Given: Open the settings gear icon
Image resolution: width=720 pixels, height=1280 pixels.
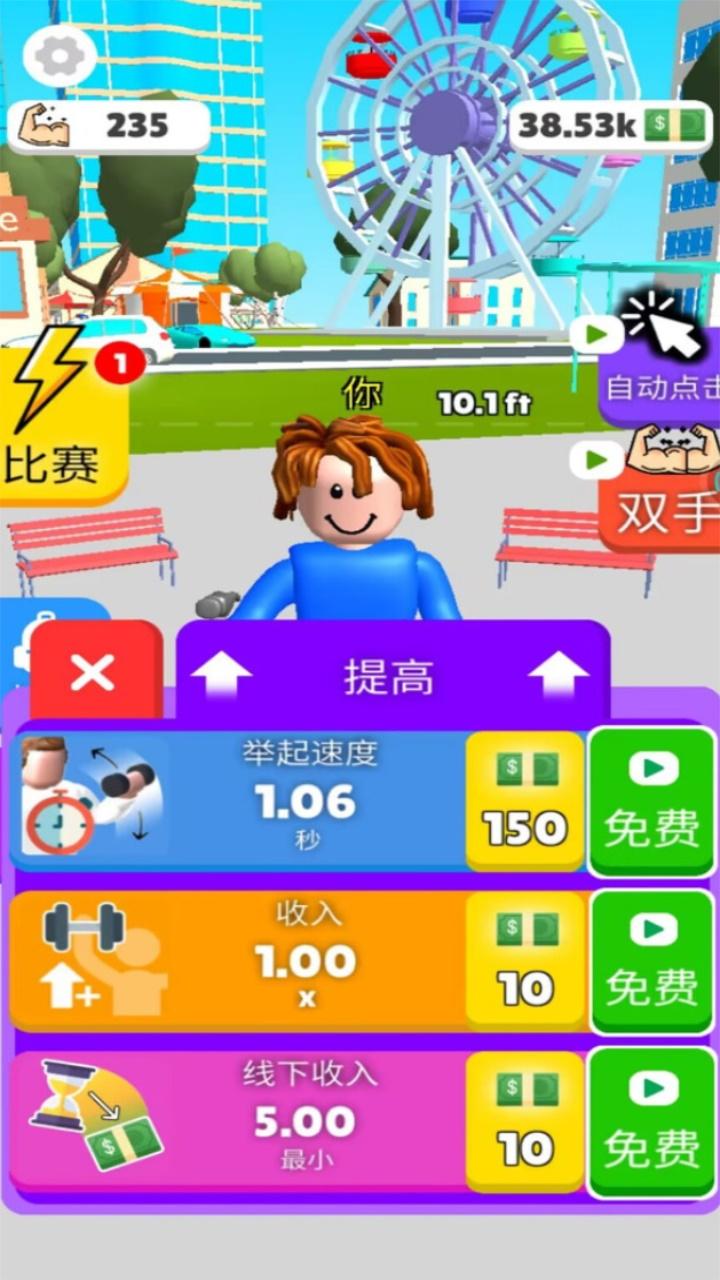Looking at the screenshot, I should [x=60, y=57].
